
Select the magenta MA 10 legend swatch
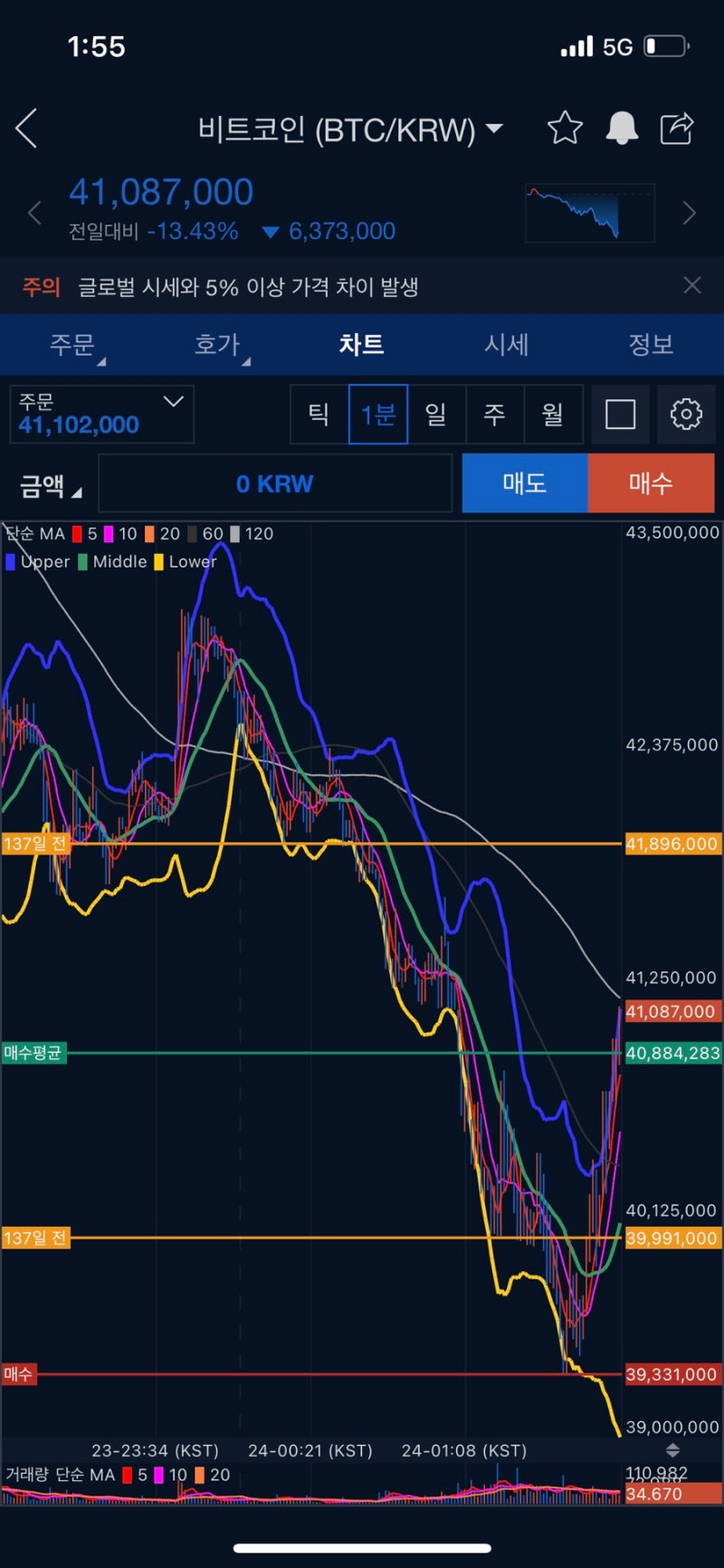pos(108,533)
